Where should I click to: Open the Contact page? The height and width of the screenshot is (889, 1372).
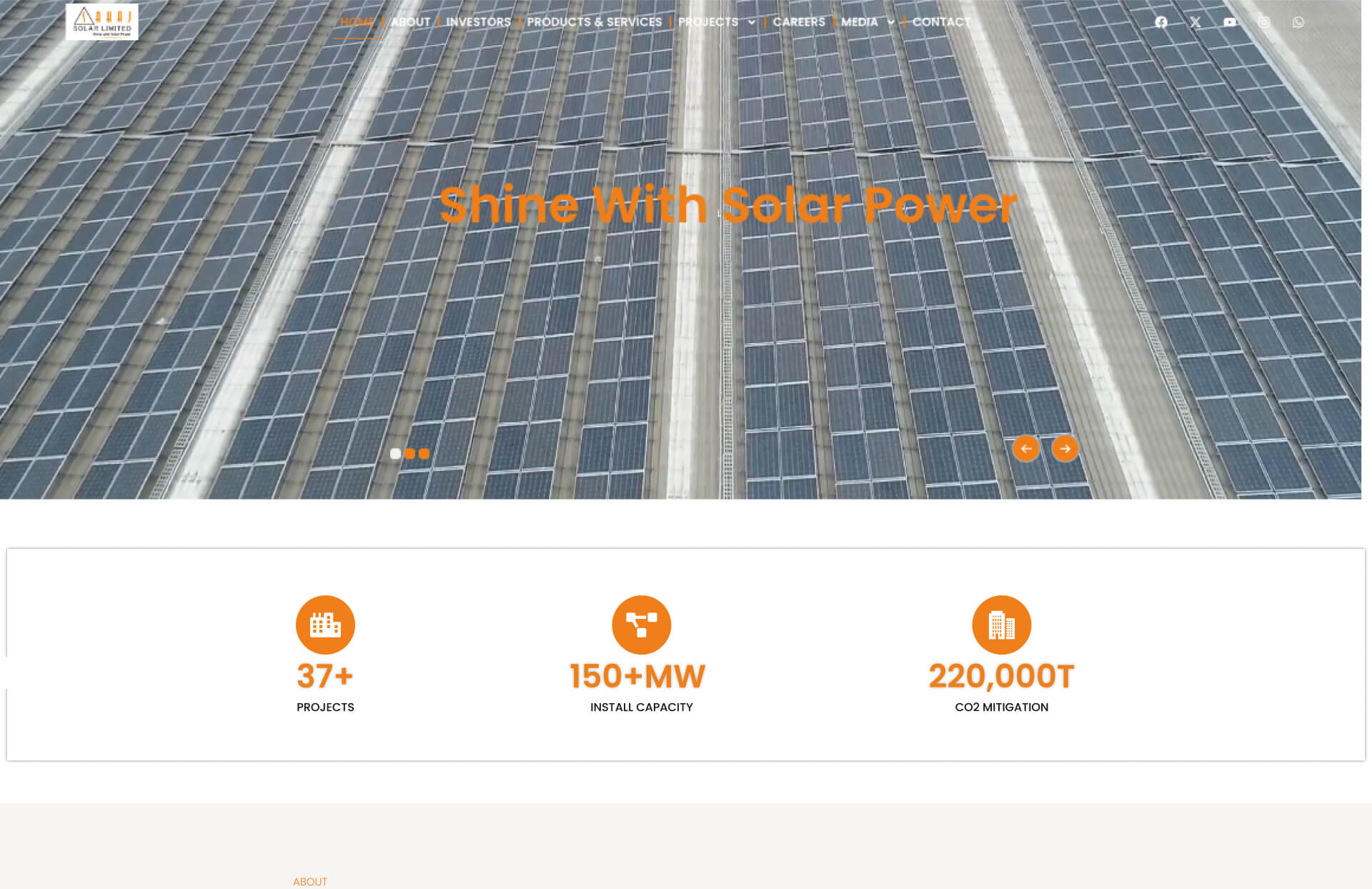pyautogui.click(x=941, y=22)
